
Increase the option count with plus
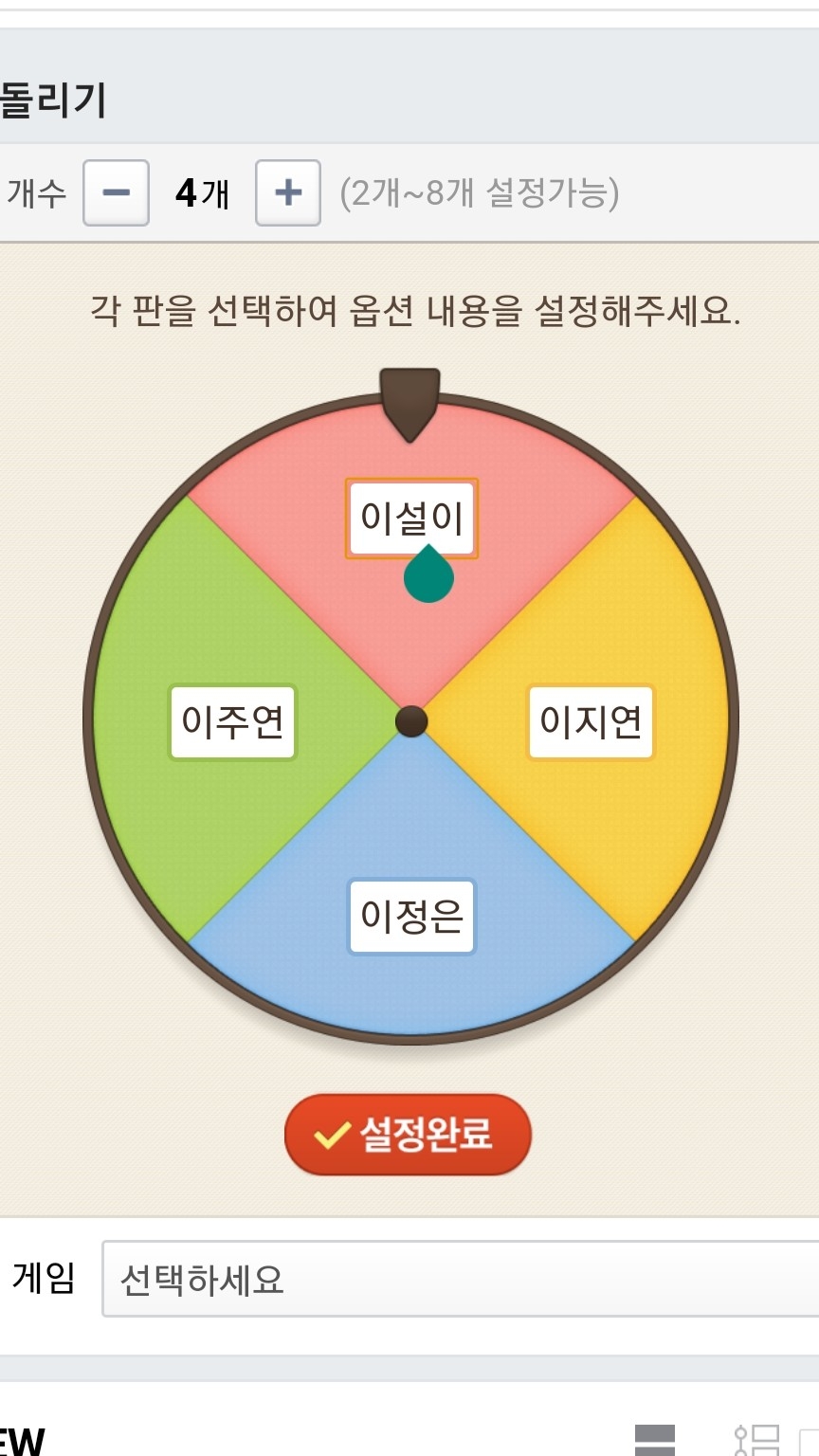pos(288,193)
